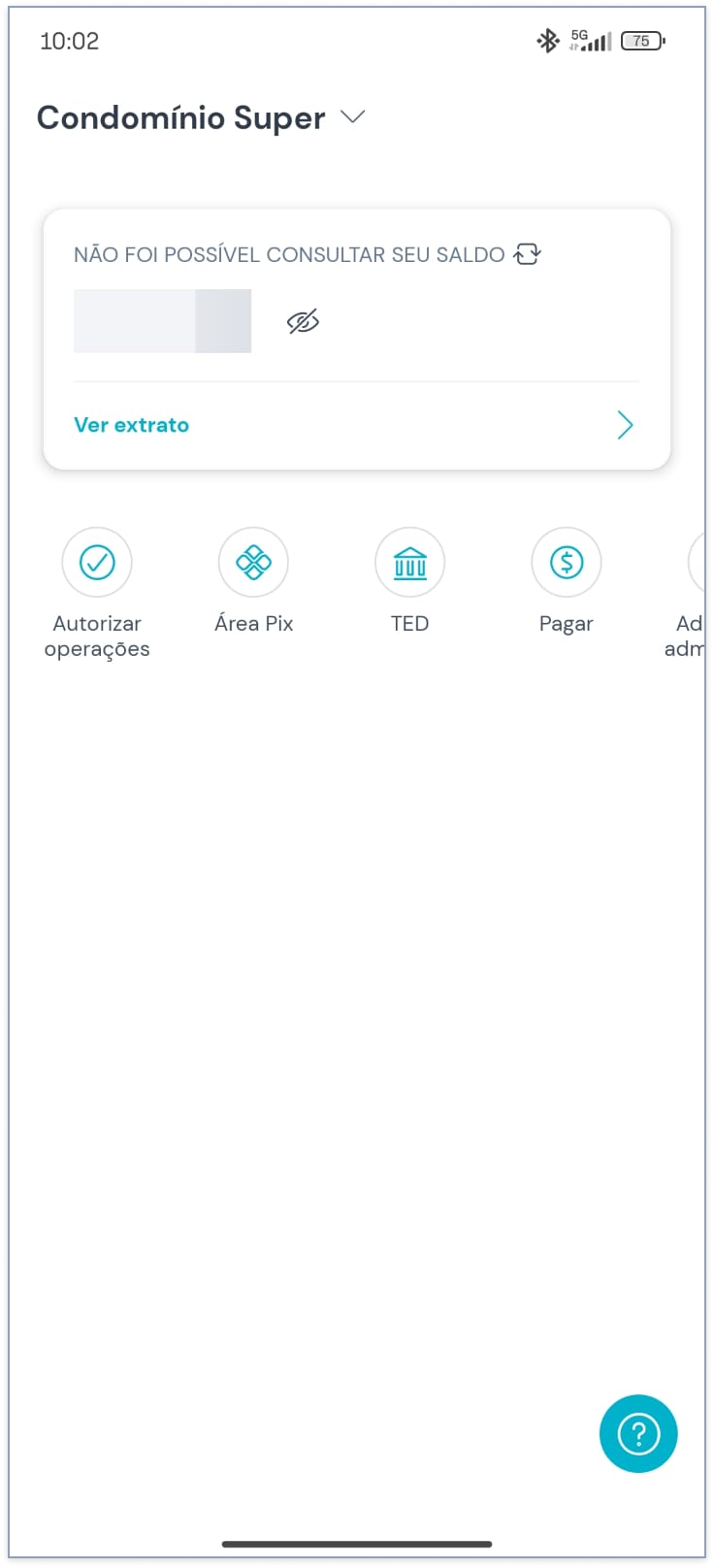Start a TED transfer
The height and width of the screenshot is (1568, 714).
(x=409, y=563)
